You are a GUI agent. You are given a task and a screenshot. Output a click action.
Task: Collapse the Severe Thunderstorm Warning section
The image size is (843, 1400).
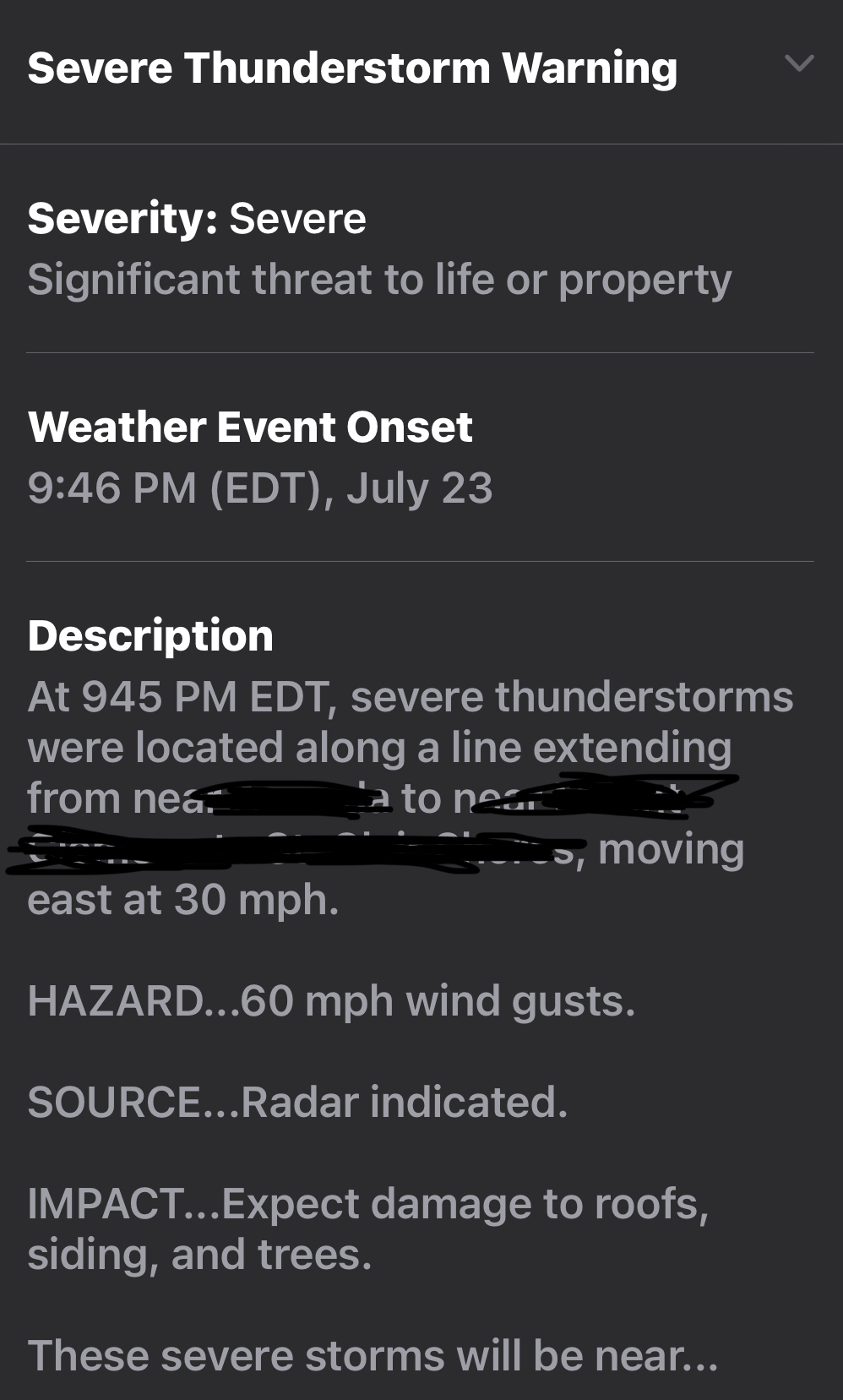click(798, 64)
